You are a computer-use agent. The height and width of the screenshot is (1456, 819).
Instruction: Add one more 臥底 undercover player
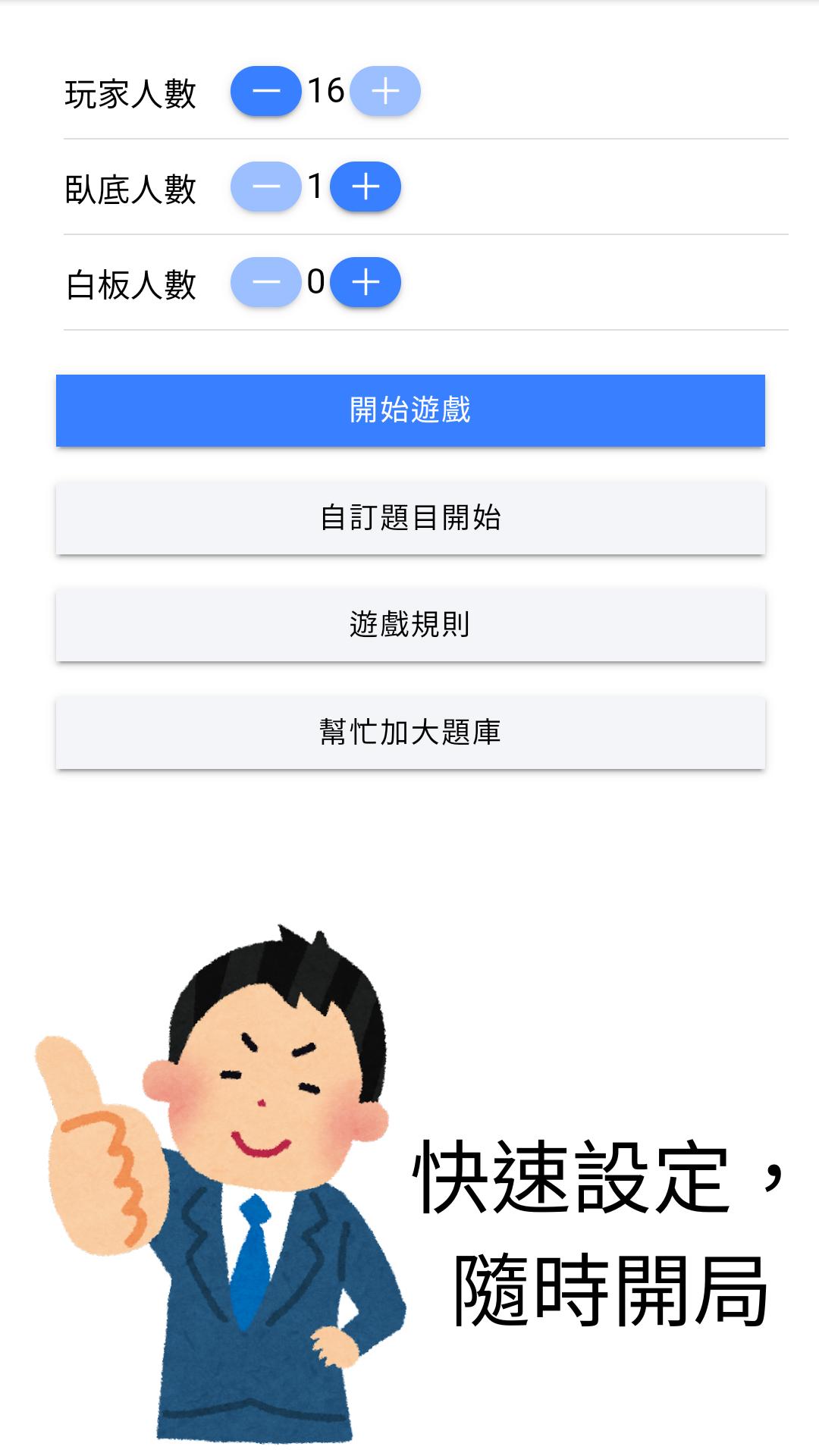(366, 187)
